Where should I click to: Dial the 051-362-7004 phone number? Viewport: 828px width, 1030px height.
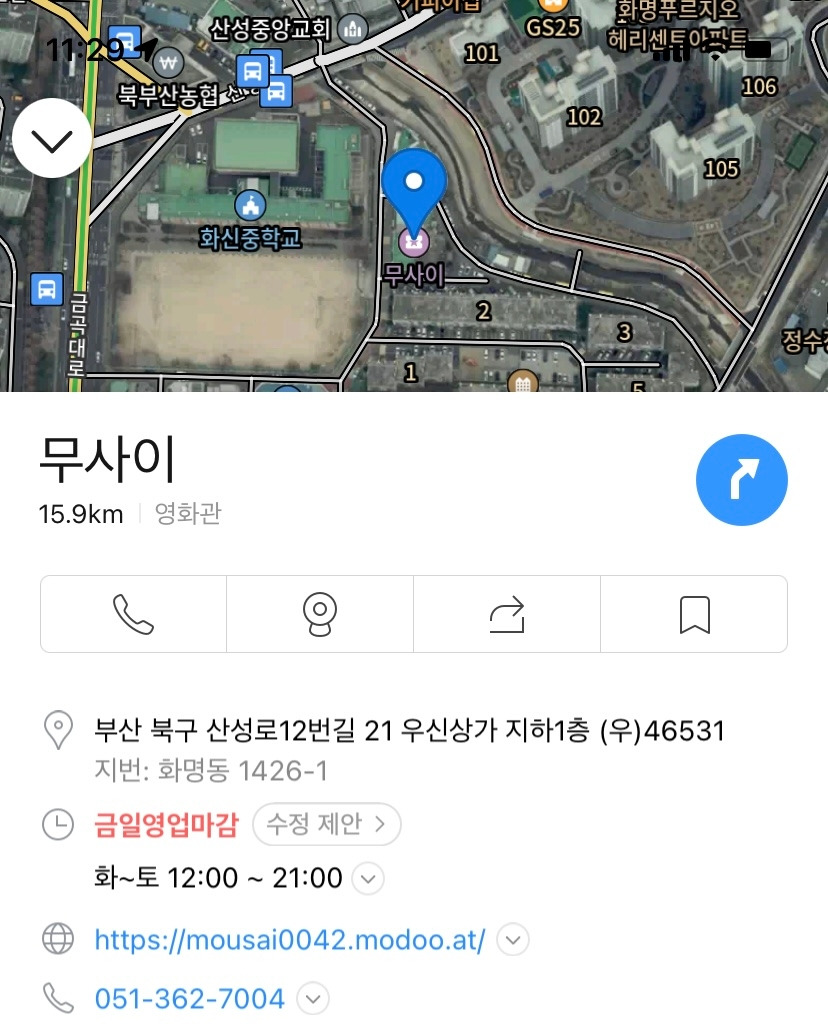pos(190,998)
